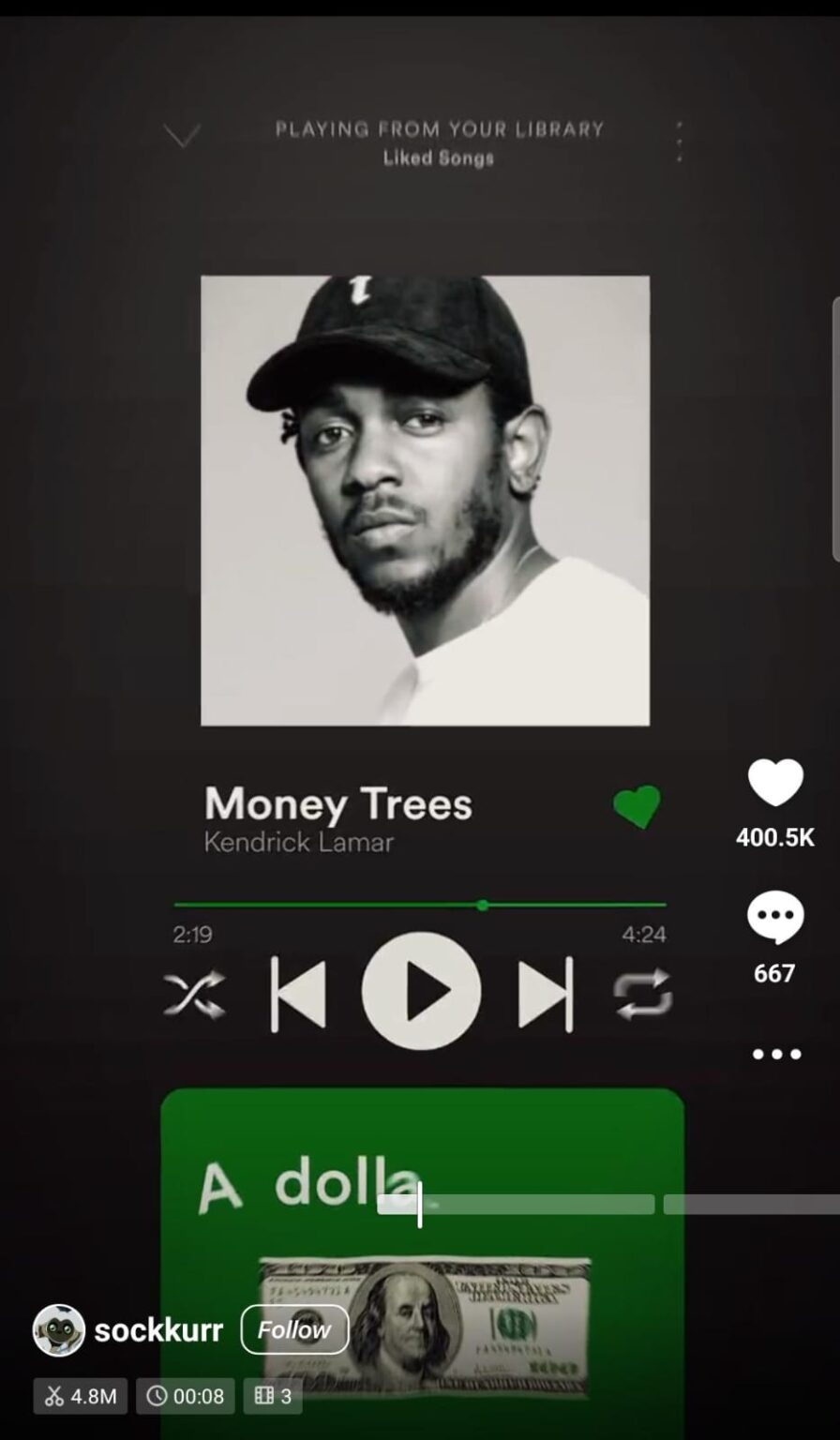Open the comments with 667 replies
The height and width of the screenshot is (1440, 840).
[x=775, y=918]
